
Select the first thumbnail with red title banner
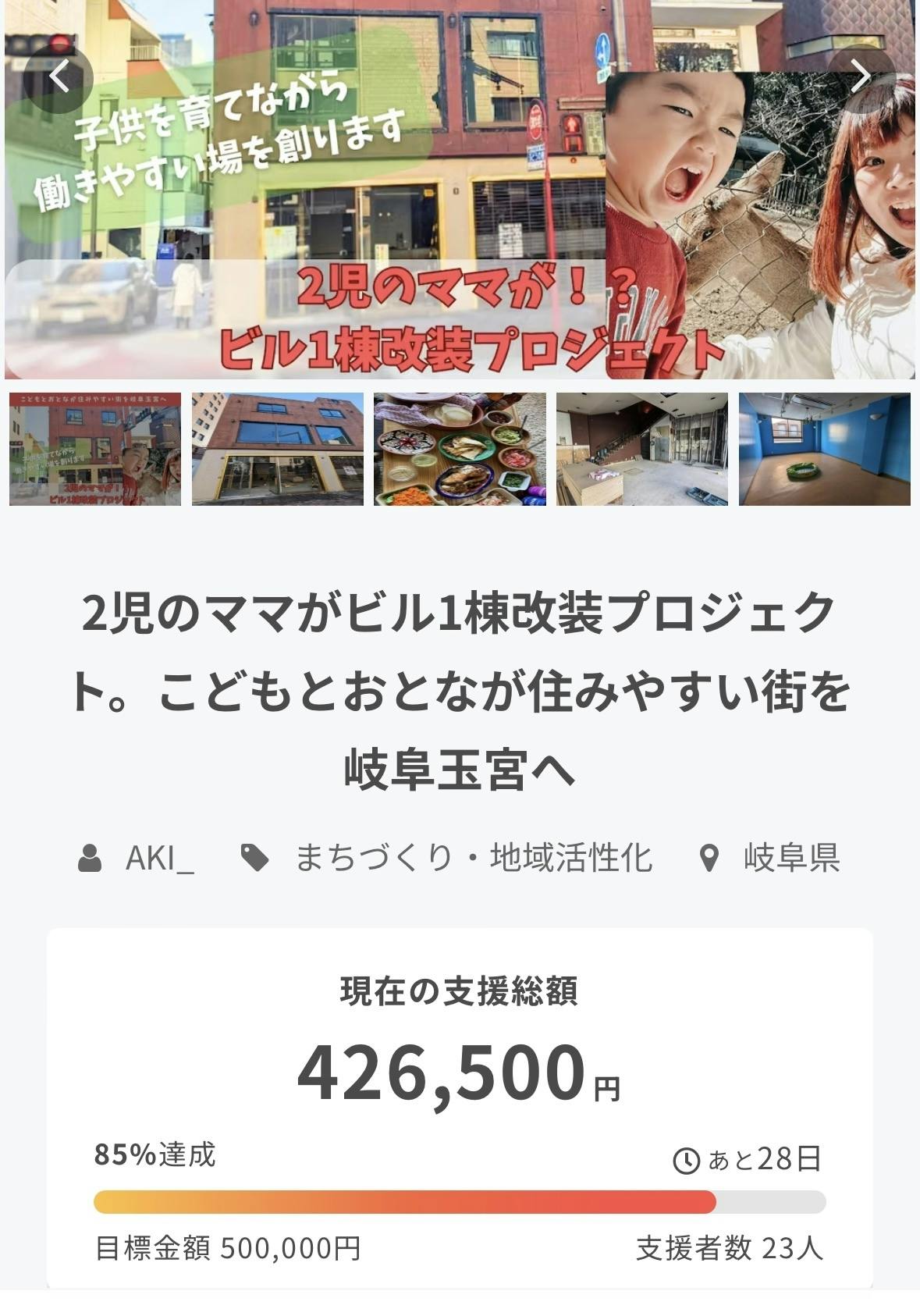click(x=95, y=449)
